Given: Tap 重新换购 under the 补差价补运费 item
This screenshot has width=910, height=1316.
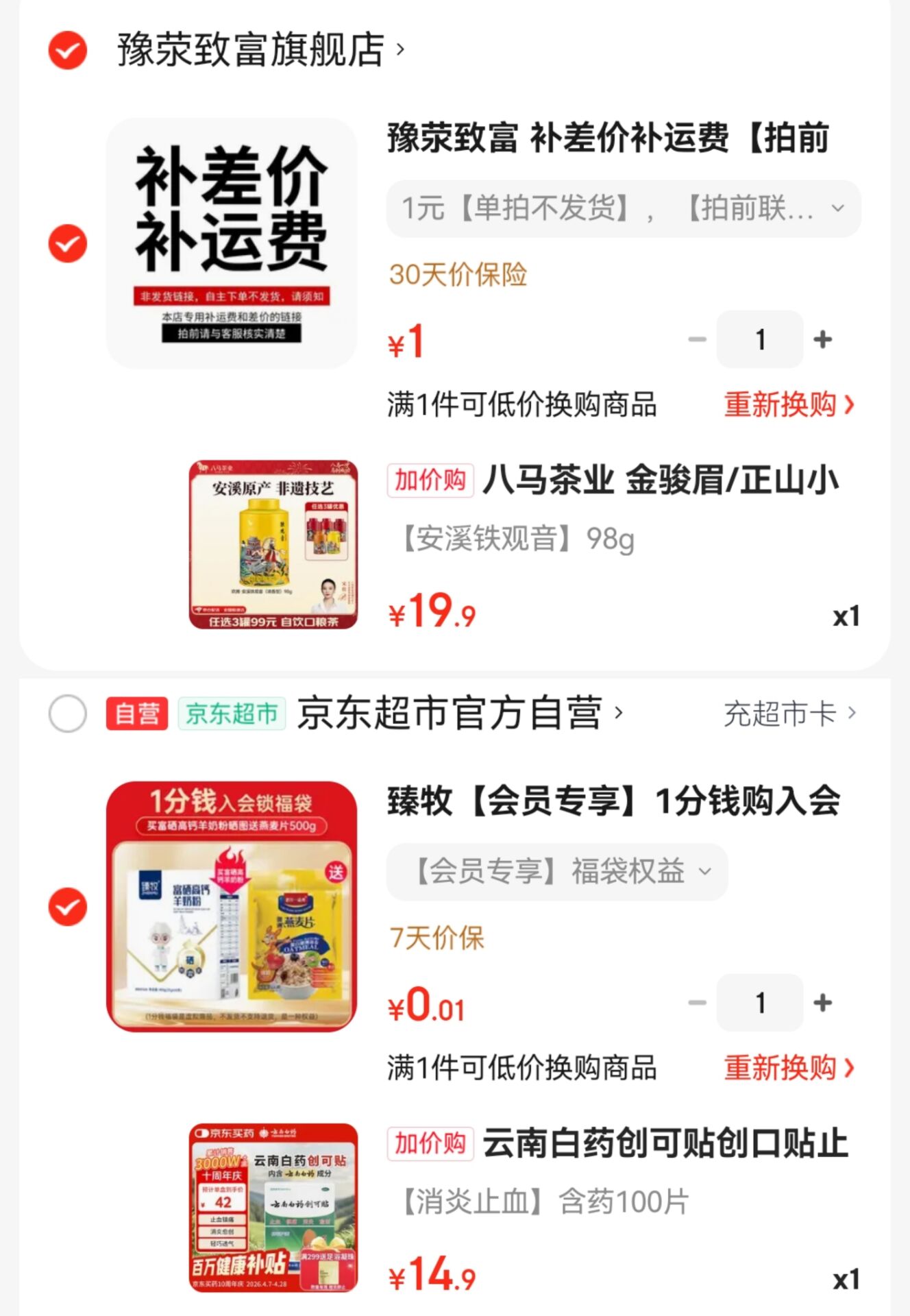Looking at the screenshot, I should [789, 404].
